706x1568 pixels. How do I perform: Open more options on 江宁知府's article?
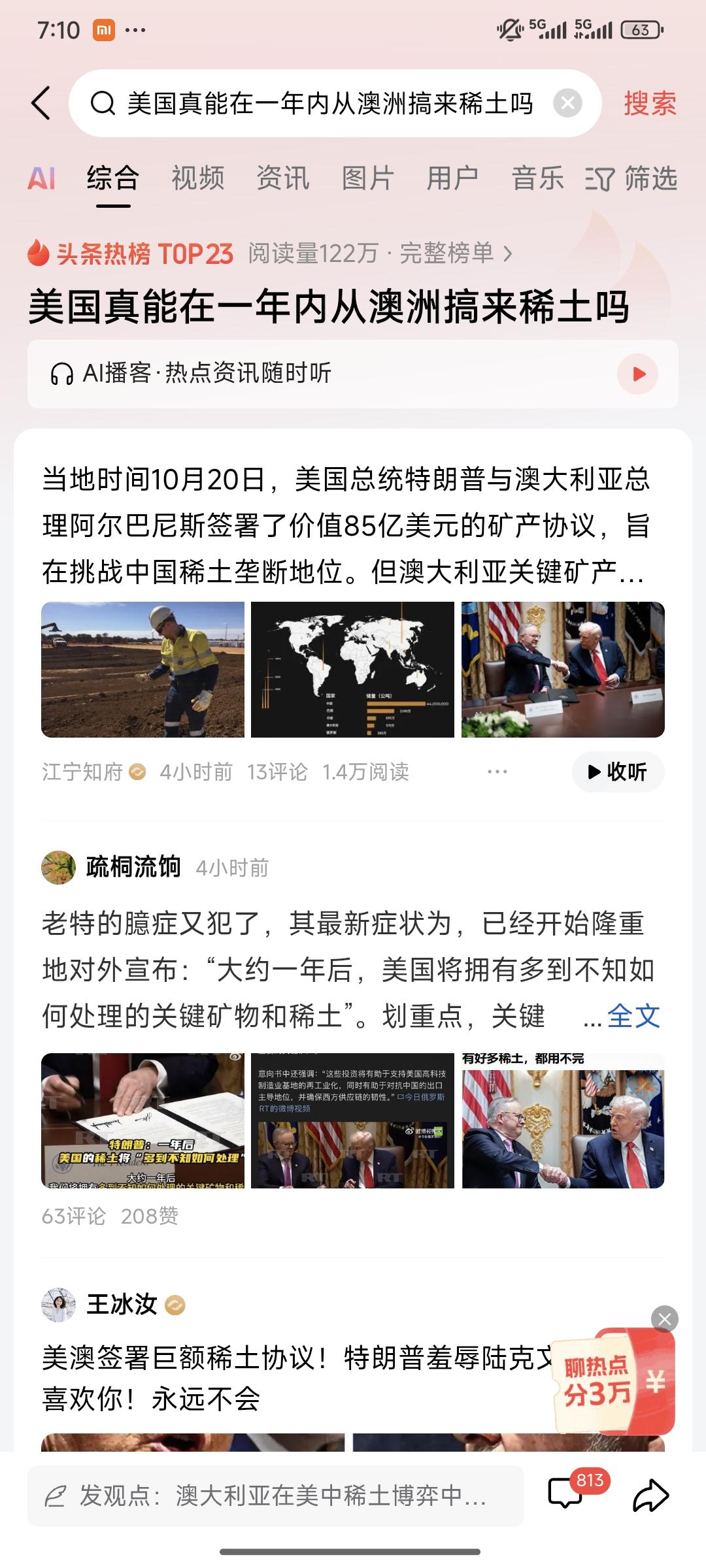(497, 772)
